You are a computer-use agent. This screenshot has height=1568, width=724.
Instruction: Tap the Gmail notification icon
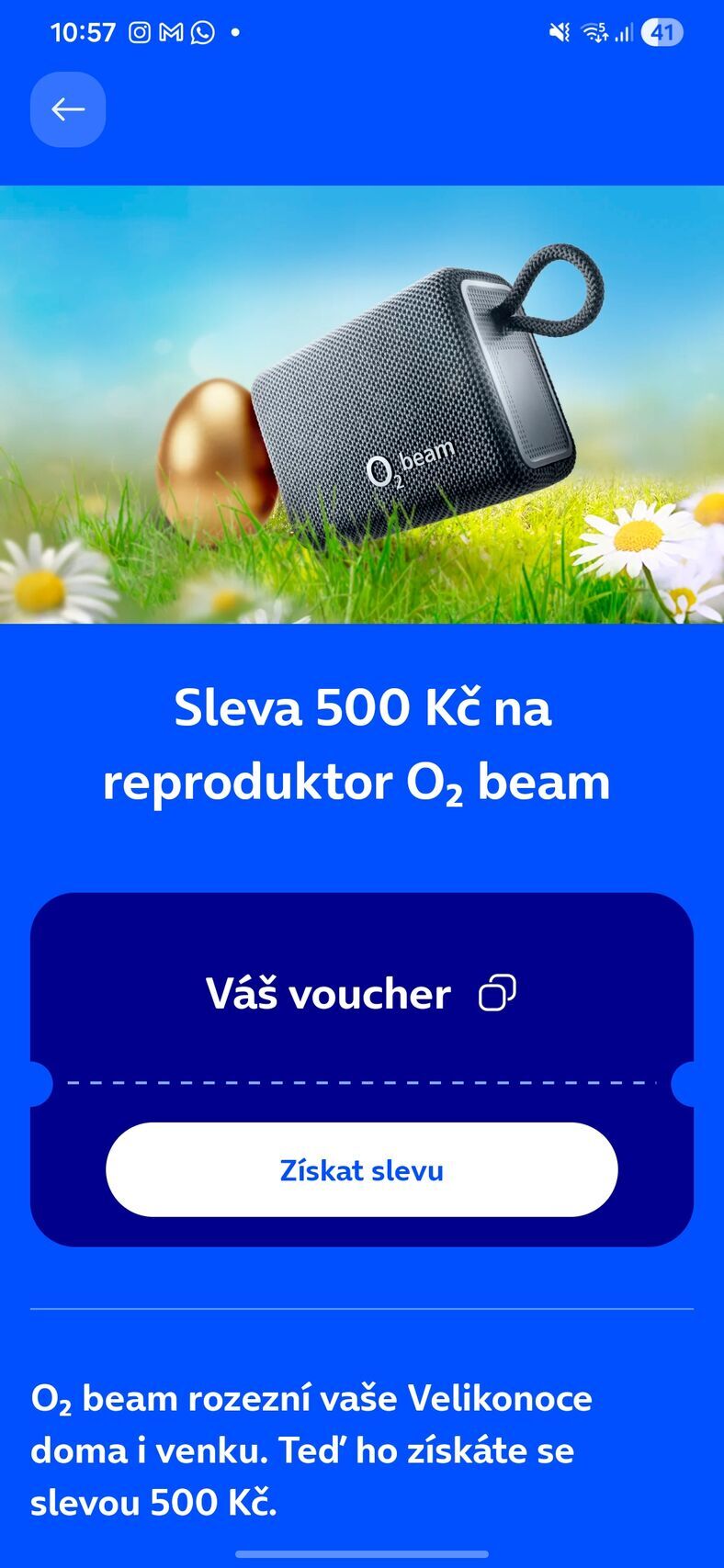click(171, 32)
